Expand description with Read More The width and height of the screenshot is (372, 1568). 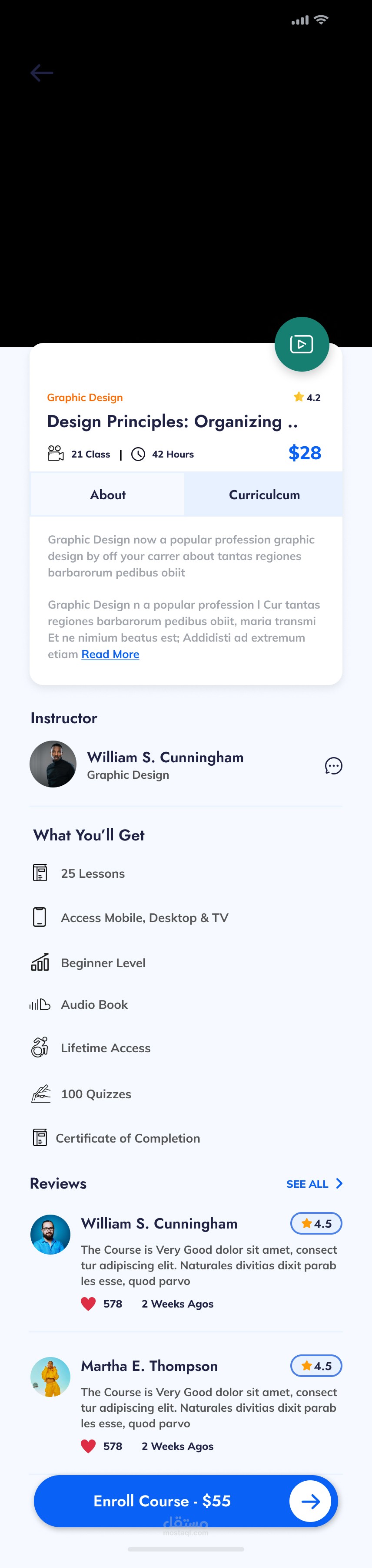(110, 654)
